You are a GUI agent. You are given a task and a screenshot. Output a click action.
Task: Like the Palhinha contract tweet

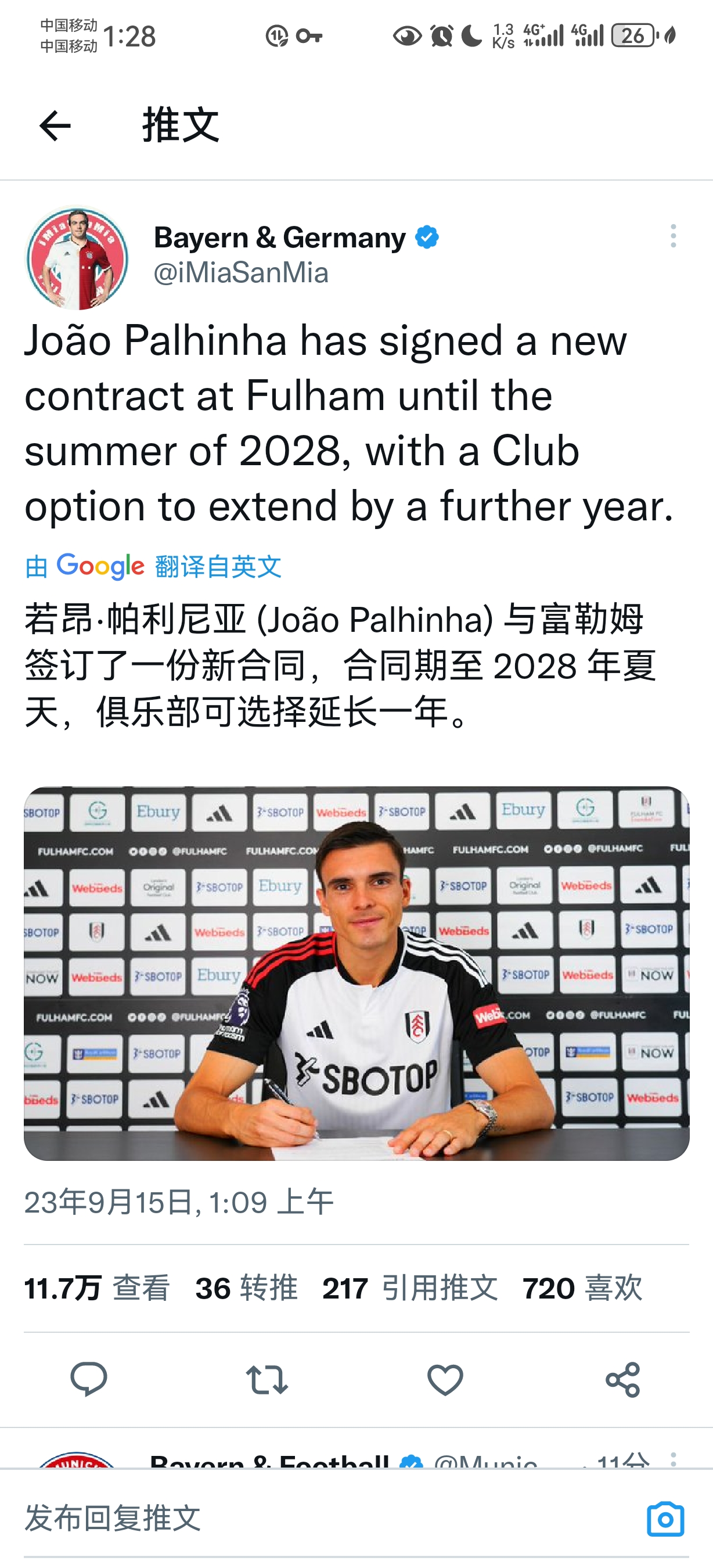[x=445, y=1379]
